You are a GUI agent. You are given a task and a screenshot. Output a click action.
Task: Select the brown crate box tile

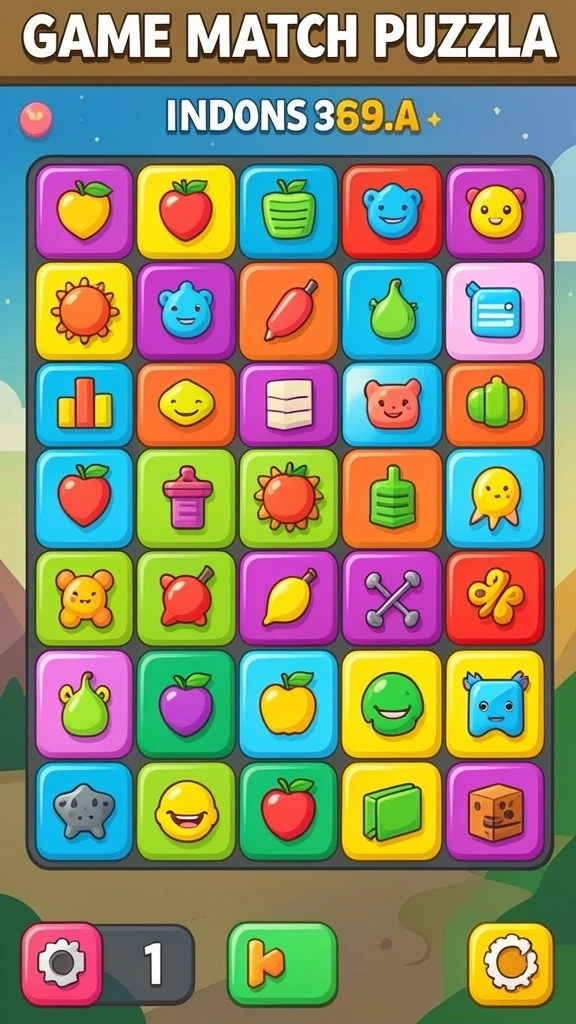click(x=495, y=810)
